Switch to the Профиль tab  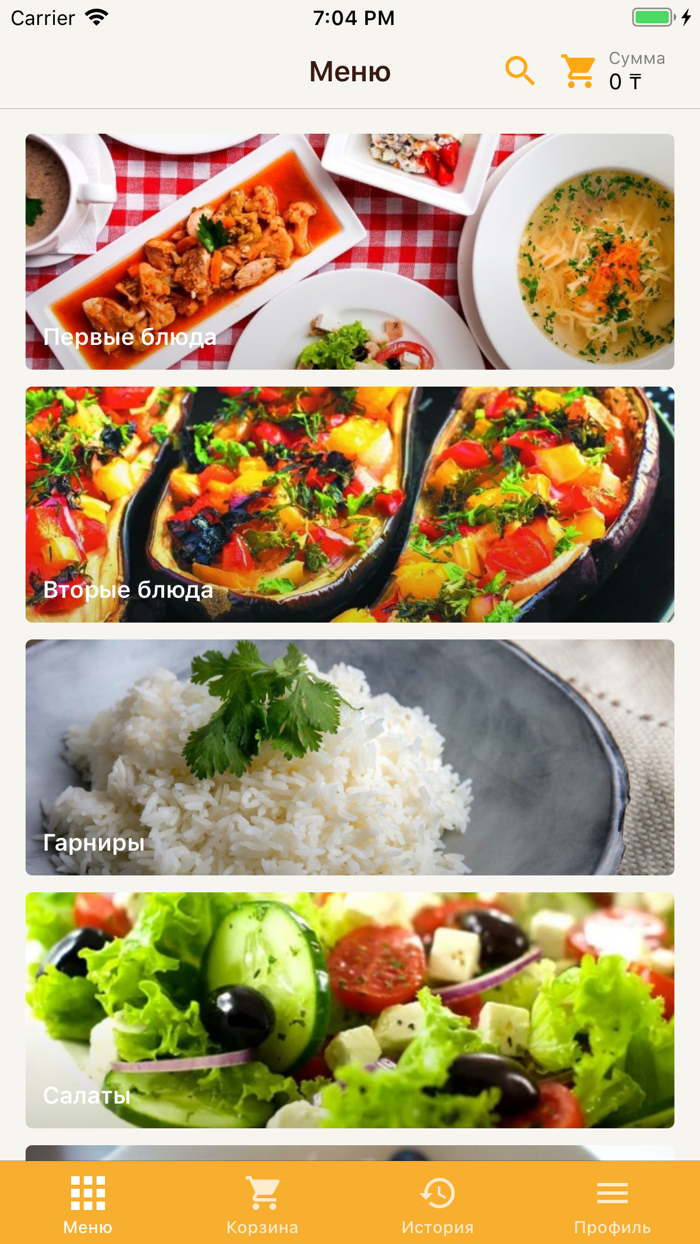coord(612,1204)
